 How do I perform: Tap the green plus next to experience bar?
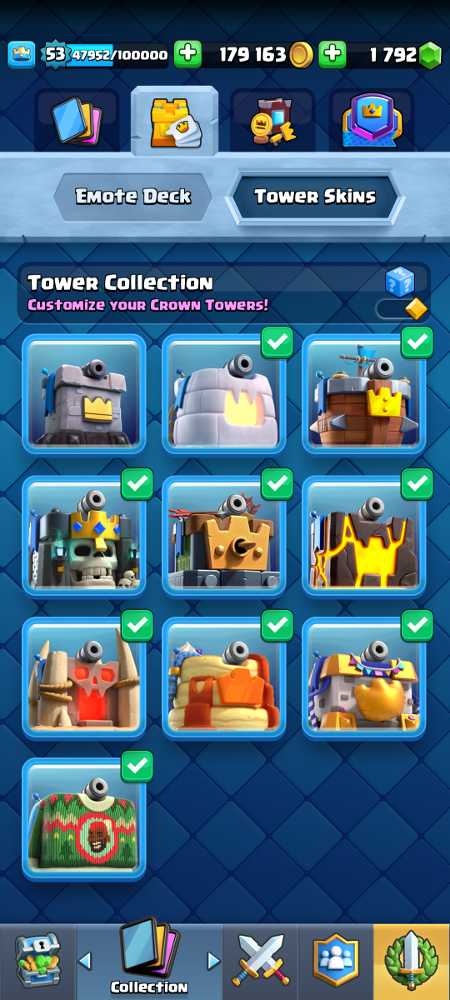click(187, 55)
